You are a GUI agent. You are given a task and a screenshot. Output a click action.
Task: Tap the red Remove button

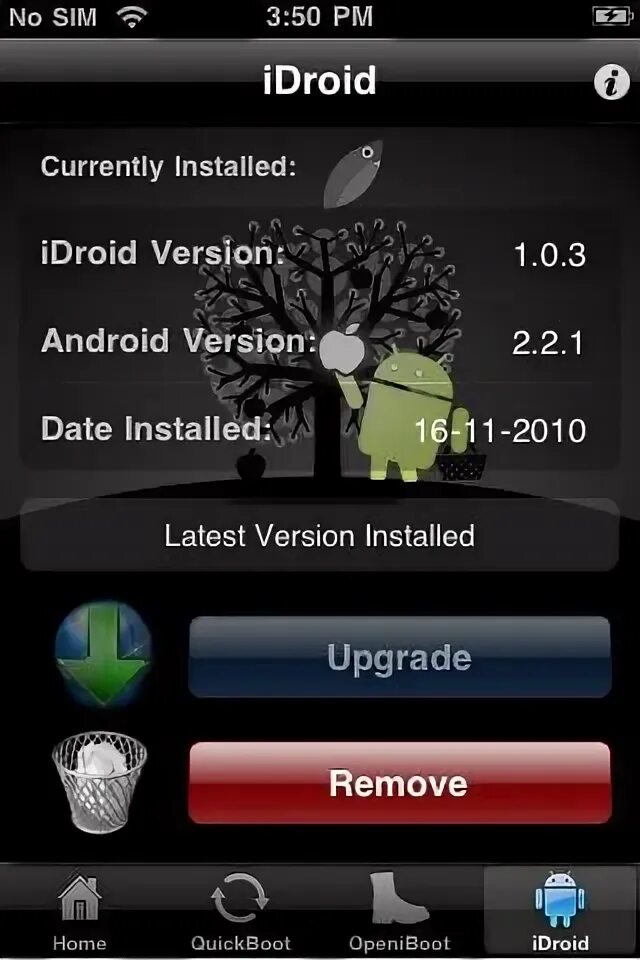[x=399, y=783]
